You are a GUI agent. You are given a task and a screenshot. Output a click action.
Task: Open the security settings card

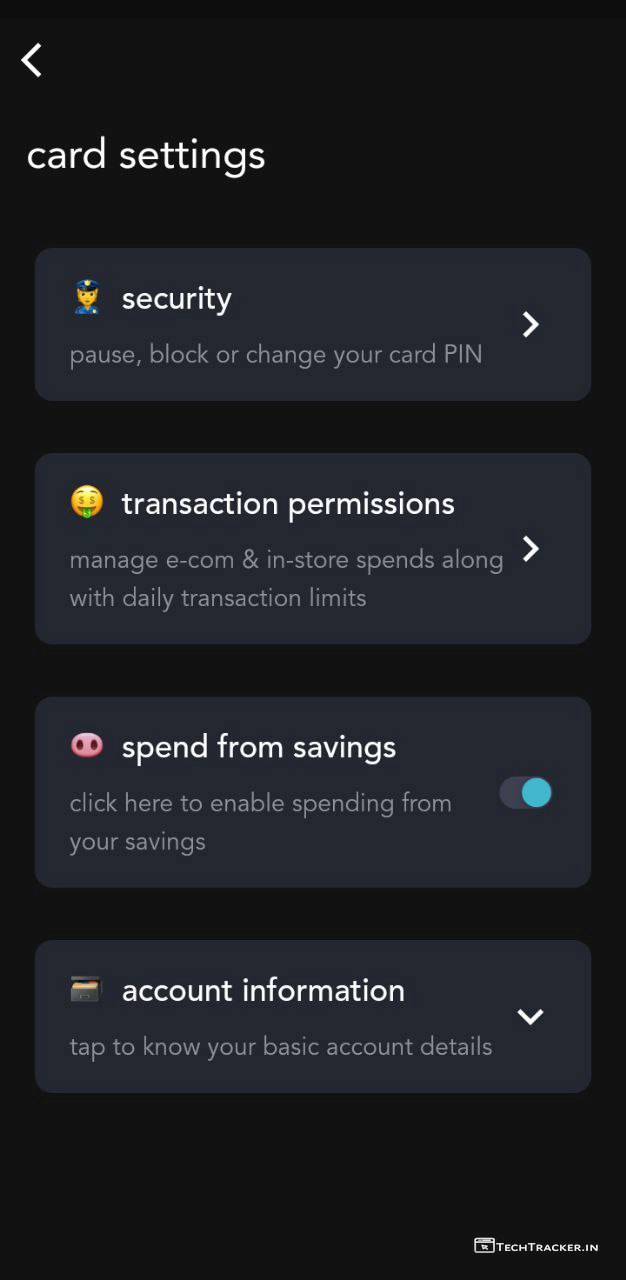click(312, 324)
